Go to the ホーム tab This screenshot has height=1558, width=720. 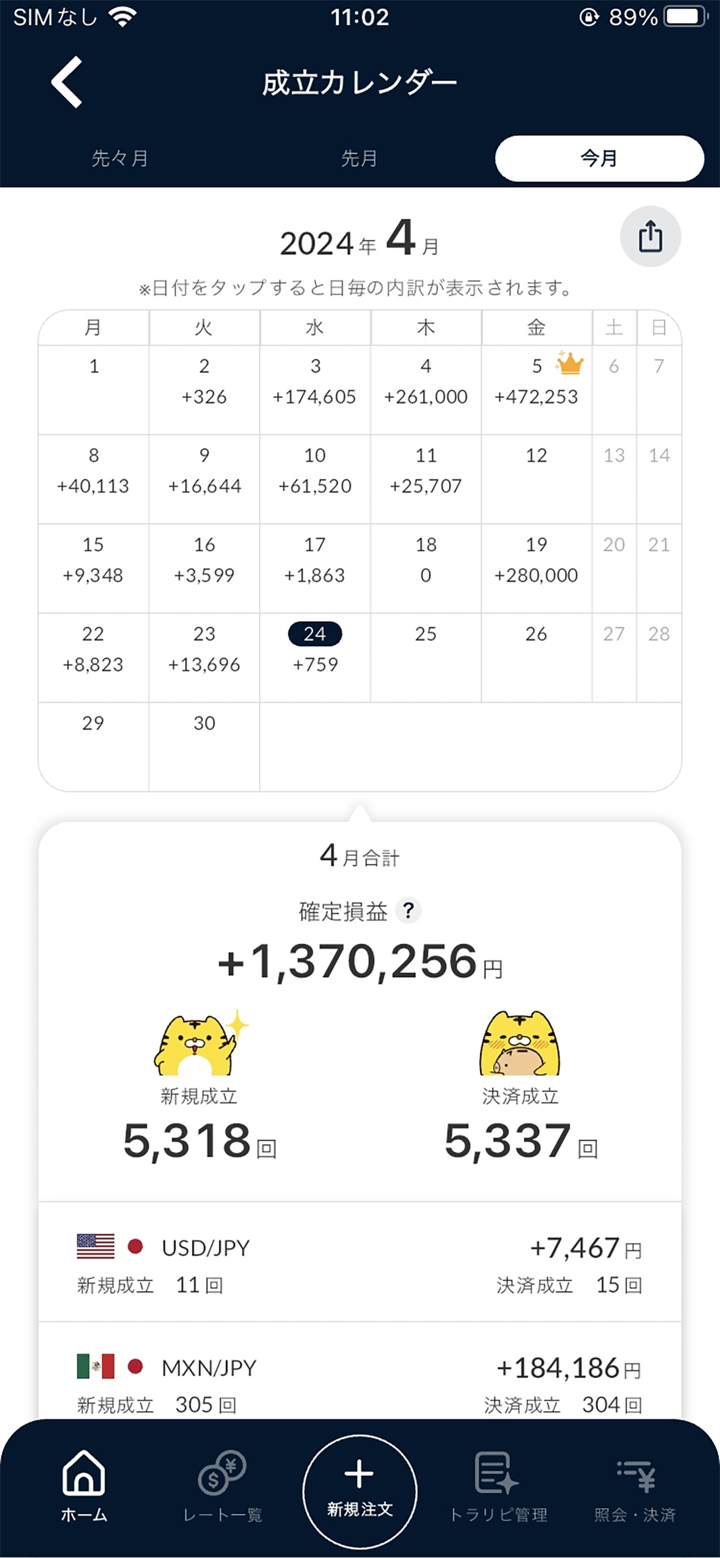84,1487
